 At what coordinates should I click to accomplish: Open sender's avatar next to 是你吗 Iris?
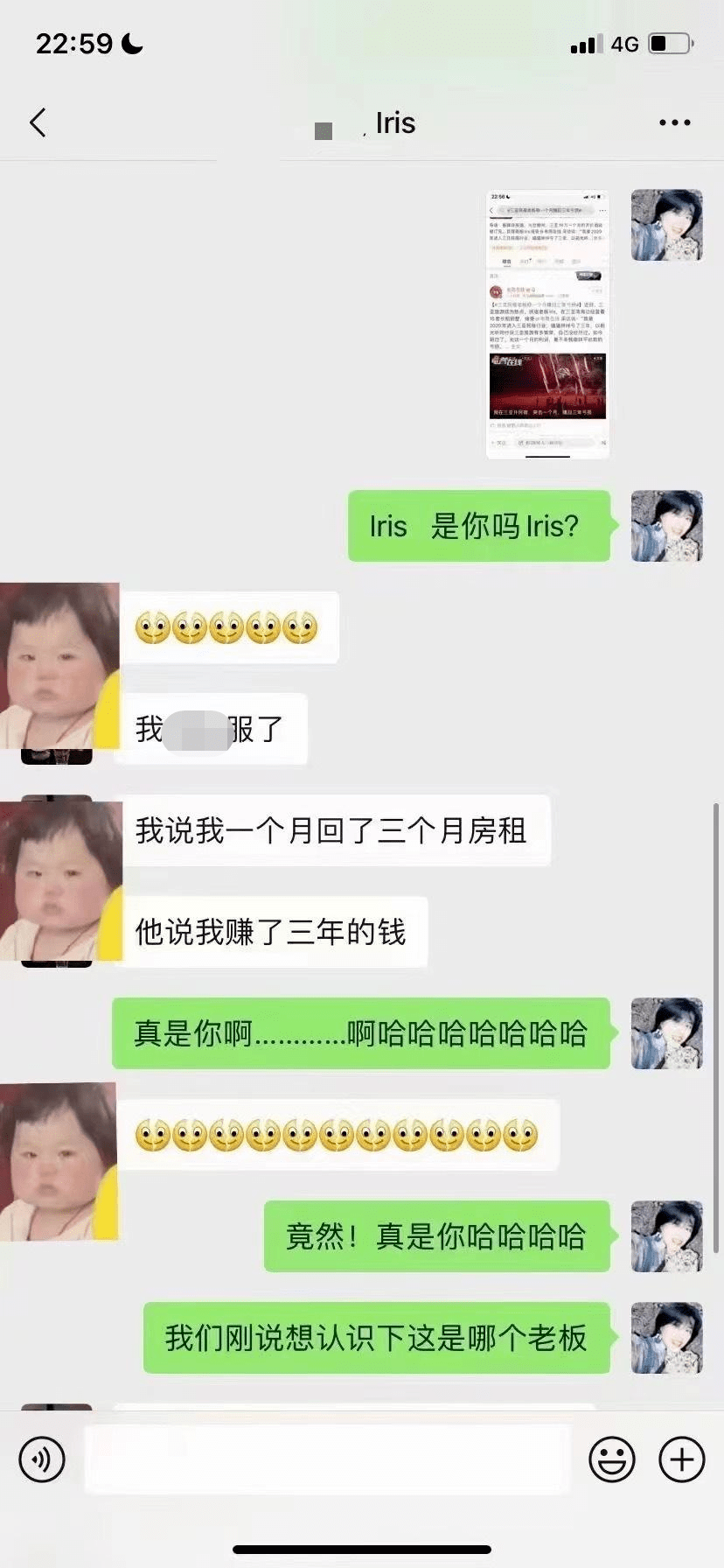coord(666,525)
